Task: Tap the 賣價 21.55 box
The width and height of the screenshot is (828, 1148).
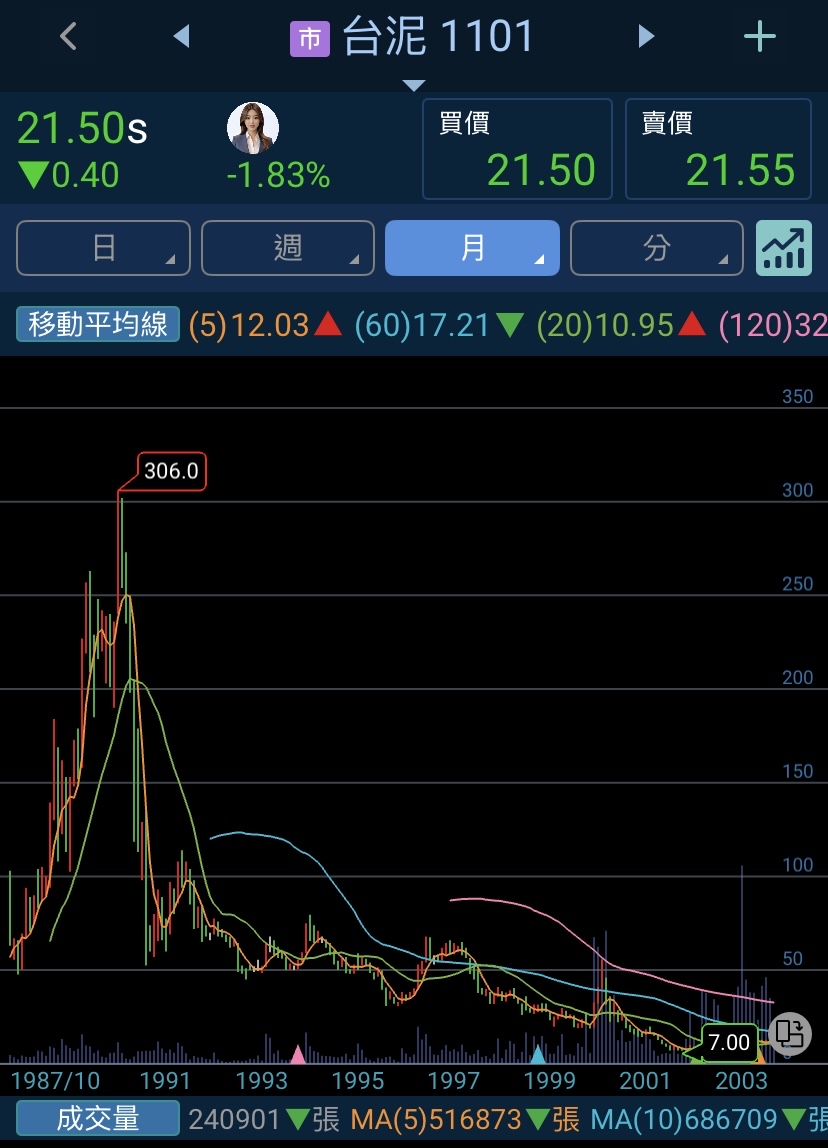Action: pyautogui.click(x=720, y=150)
